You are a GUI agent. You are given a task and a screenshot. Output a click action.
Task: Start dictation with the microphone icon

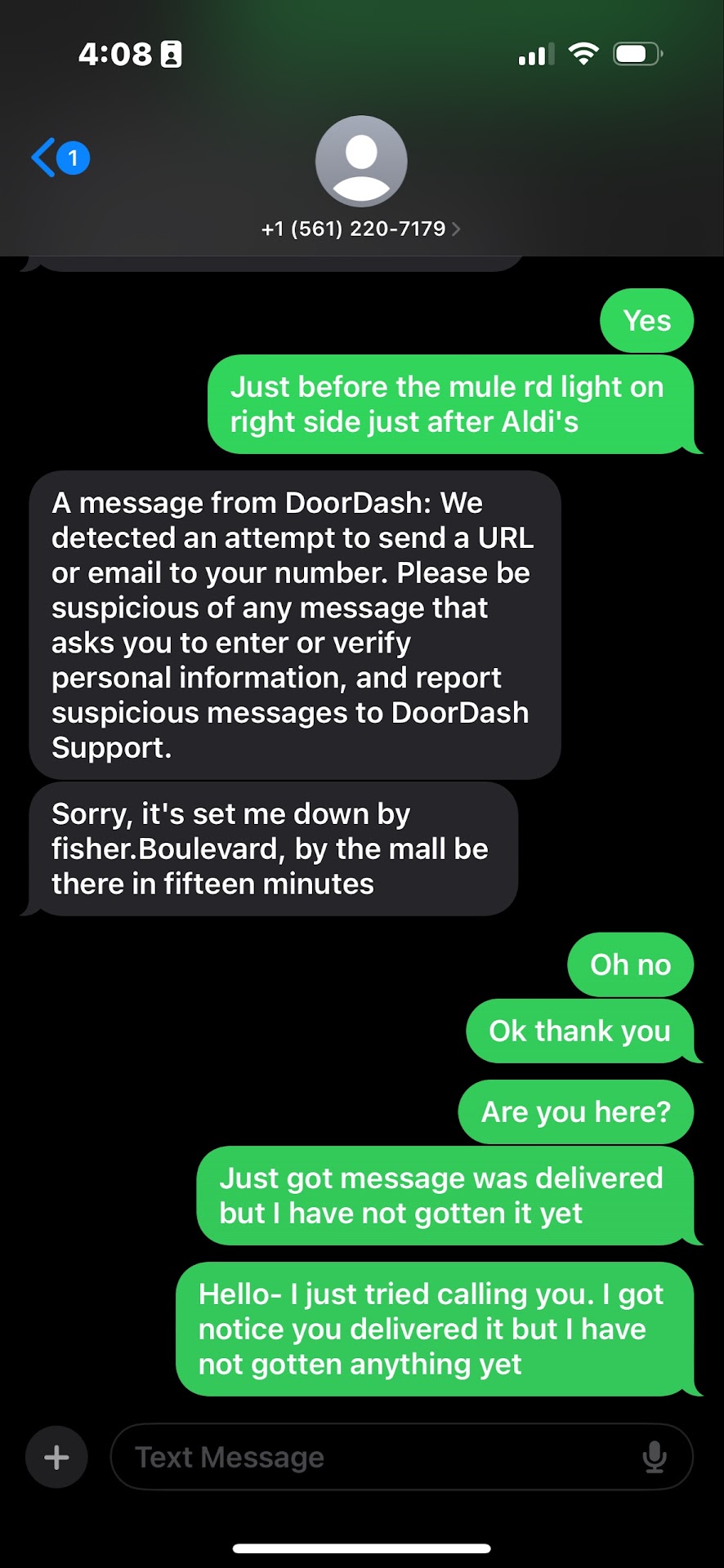655,1458
